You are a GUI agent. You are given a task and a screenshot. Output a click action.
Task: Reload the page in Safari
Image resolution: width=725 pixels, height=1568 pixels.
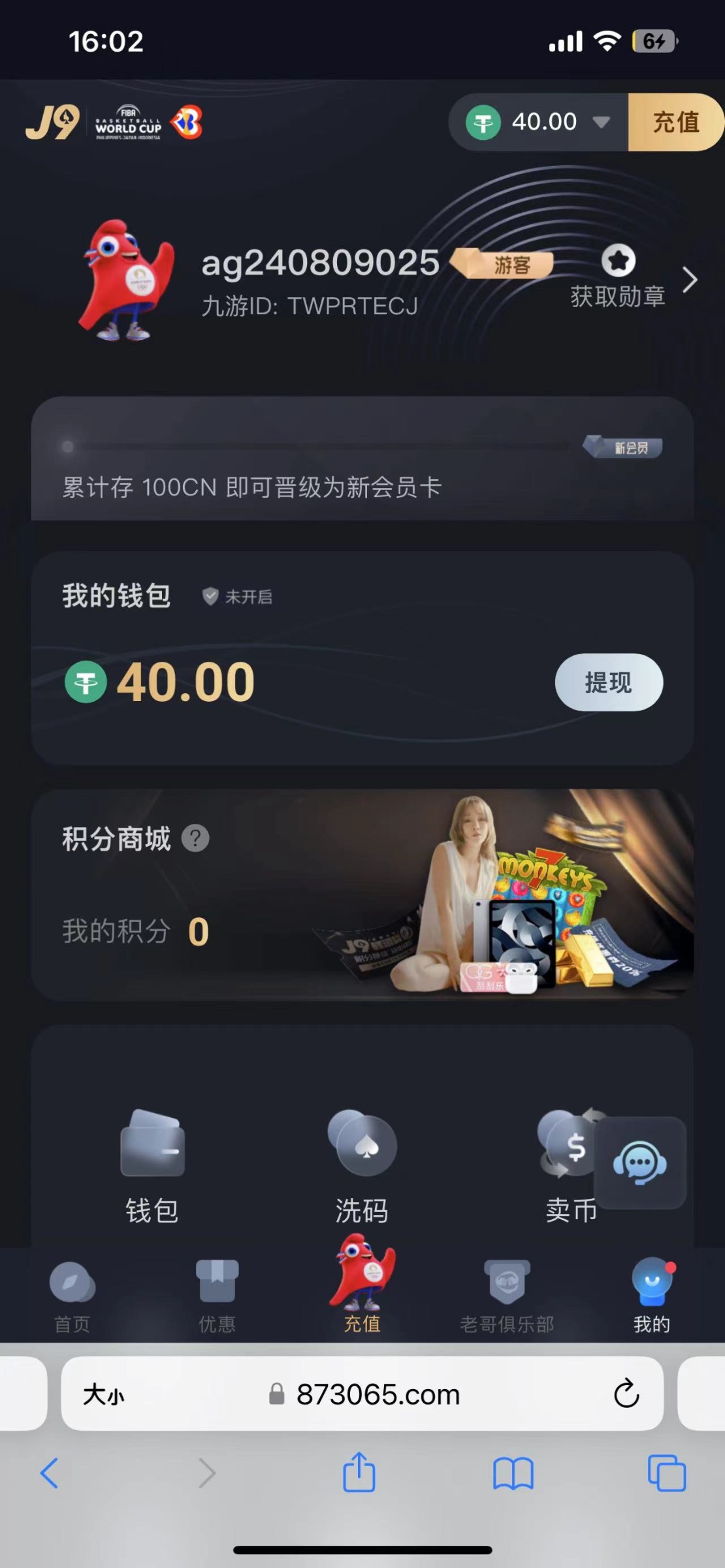[626, 1394]
